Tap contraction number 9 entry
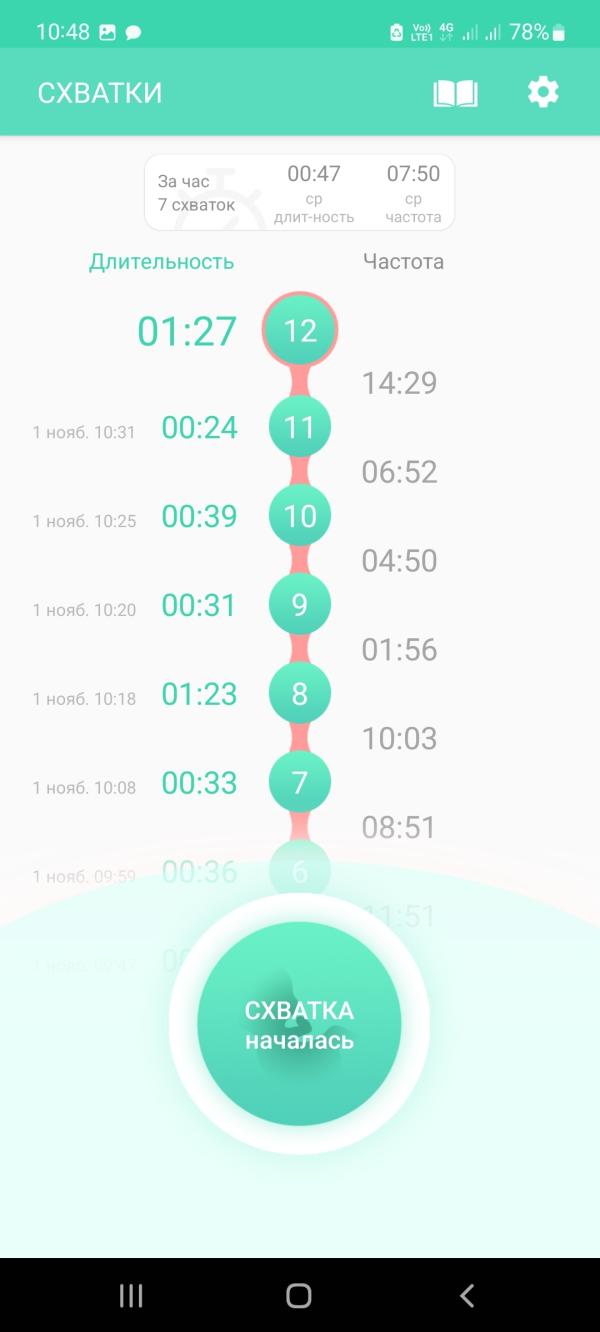The height and width of the screenshot is (1332, 600). pos(300,605)
